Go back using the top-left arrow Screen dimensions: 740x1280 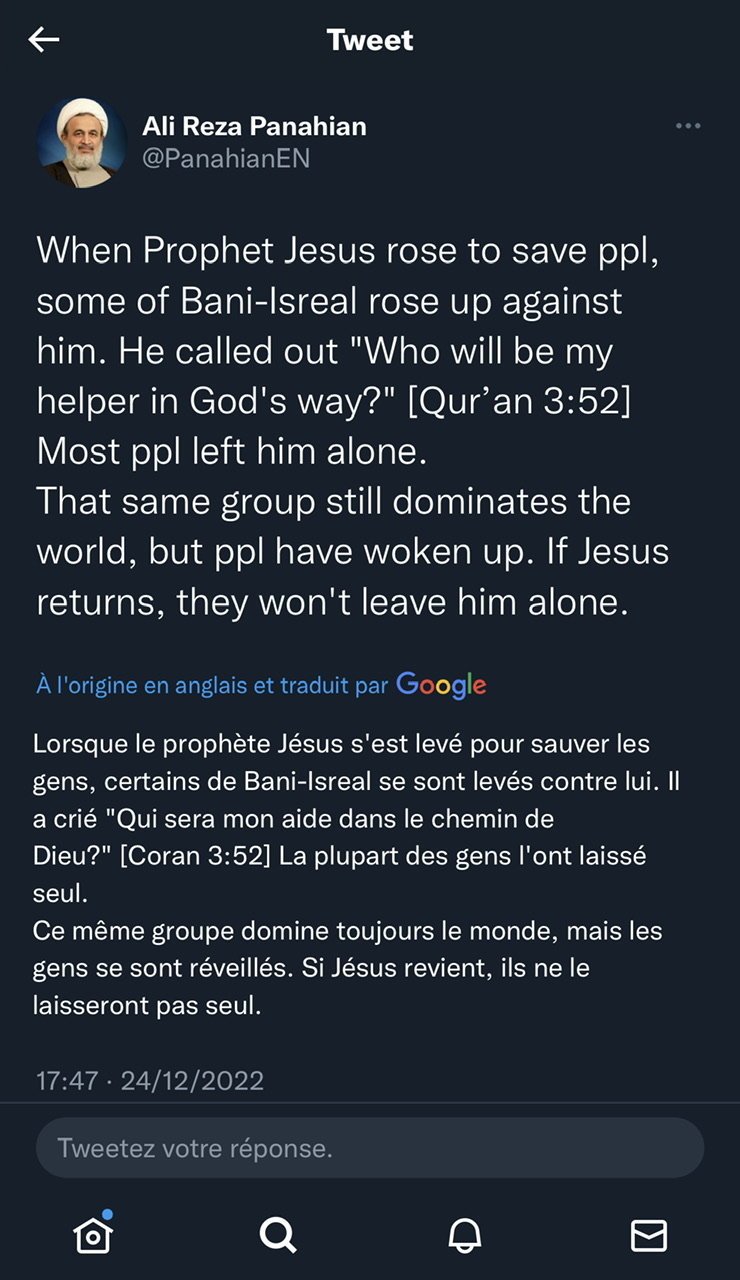click(44, 40)
